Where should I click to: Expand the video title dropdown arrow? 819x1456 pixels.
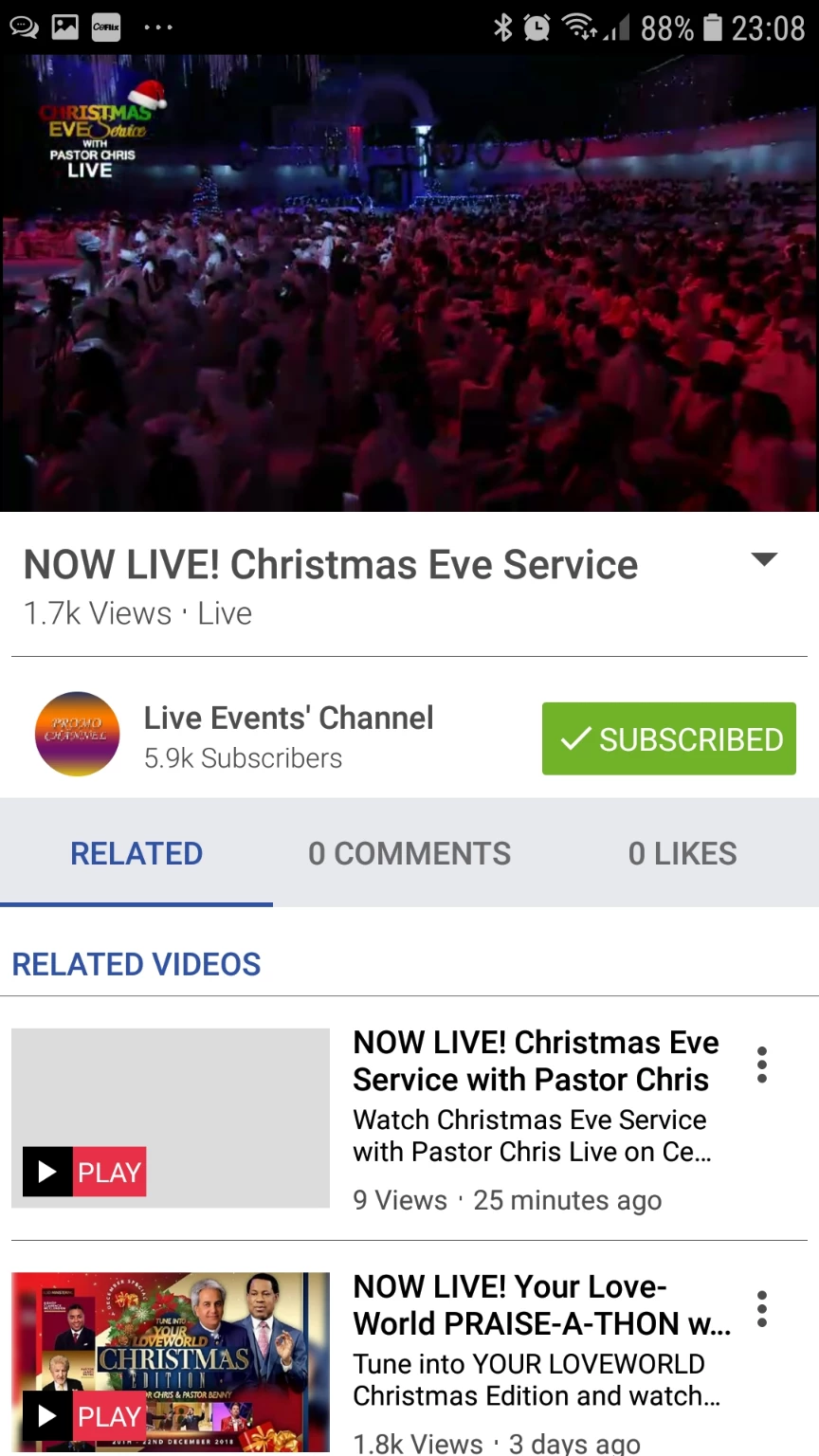pyautogui.click(x=764, y=559)
